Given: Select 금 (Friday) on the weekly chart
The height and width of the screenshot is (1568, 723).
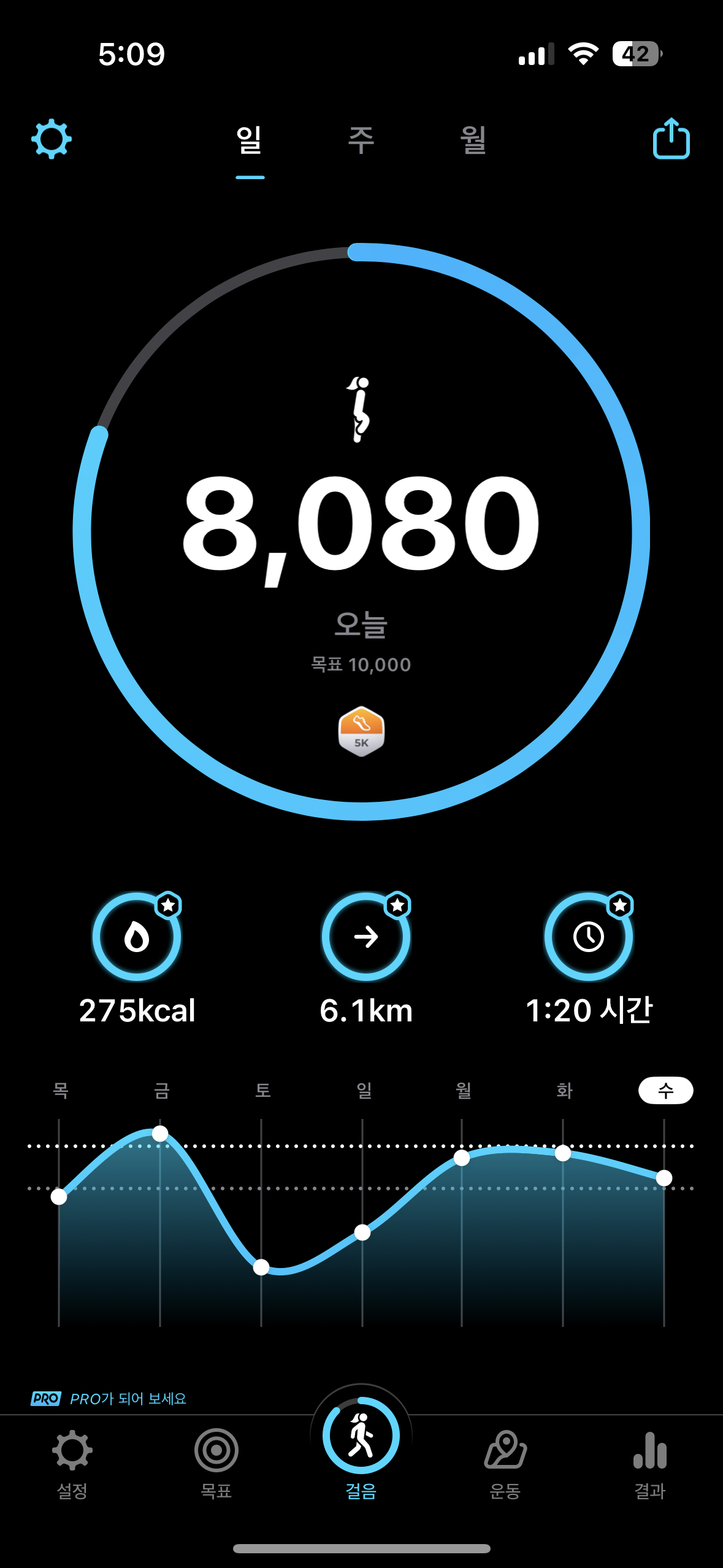Looking at the screenshot, I should (x=161, y=1091).
